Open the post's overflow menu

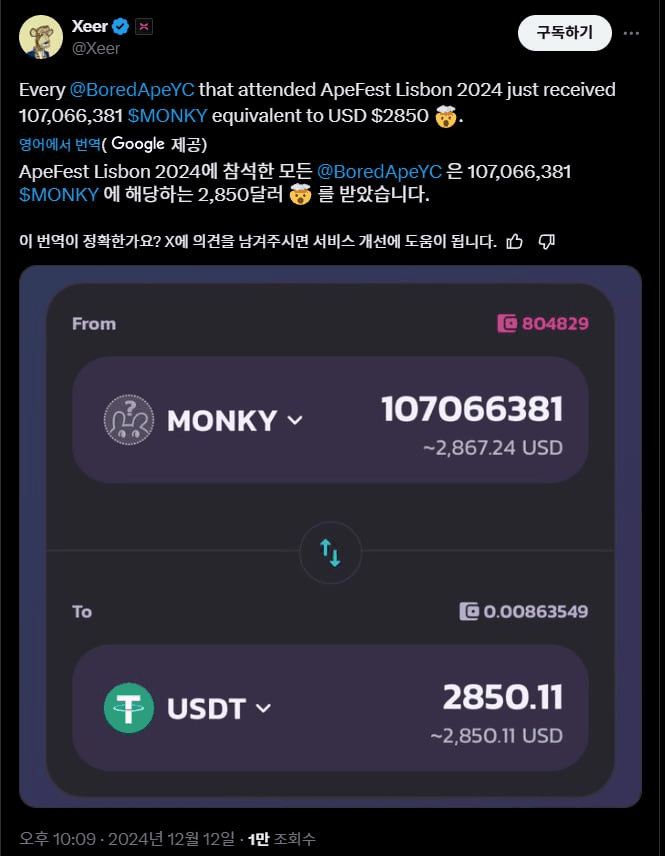pos(631,32)
